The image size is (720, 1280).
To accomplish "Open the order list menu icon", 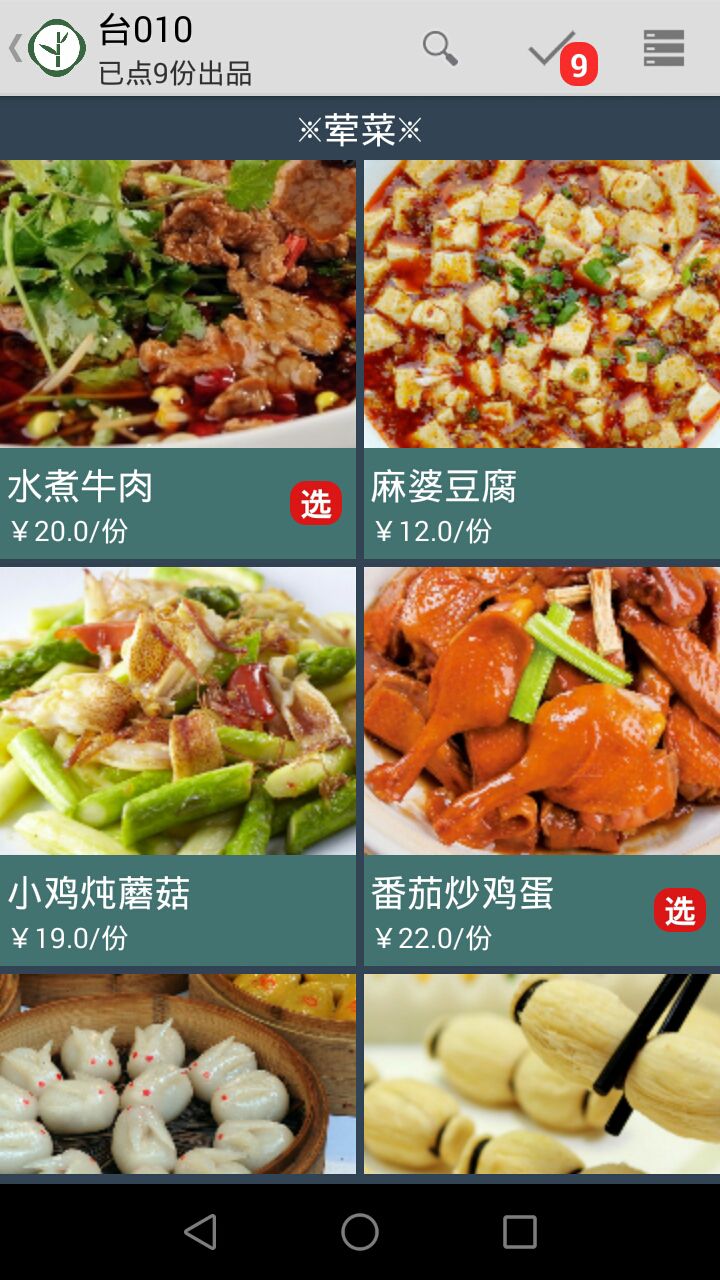I will [662, 48].
